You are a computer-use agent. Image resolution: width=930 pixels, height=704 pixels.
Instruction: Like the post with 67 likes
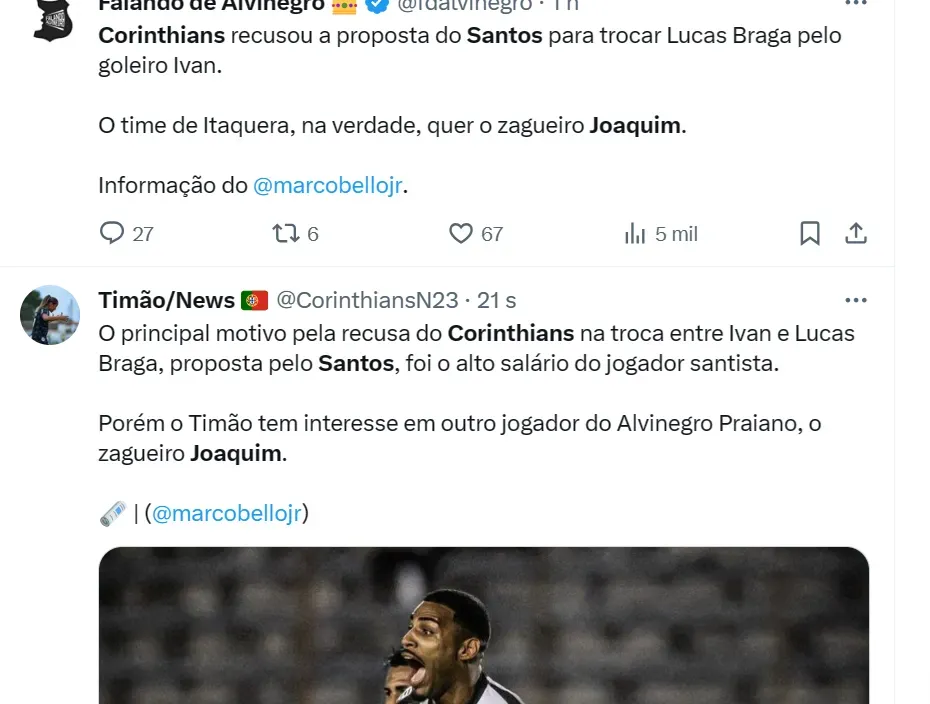click(460, 234)
